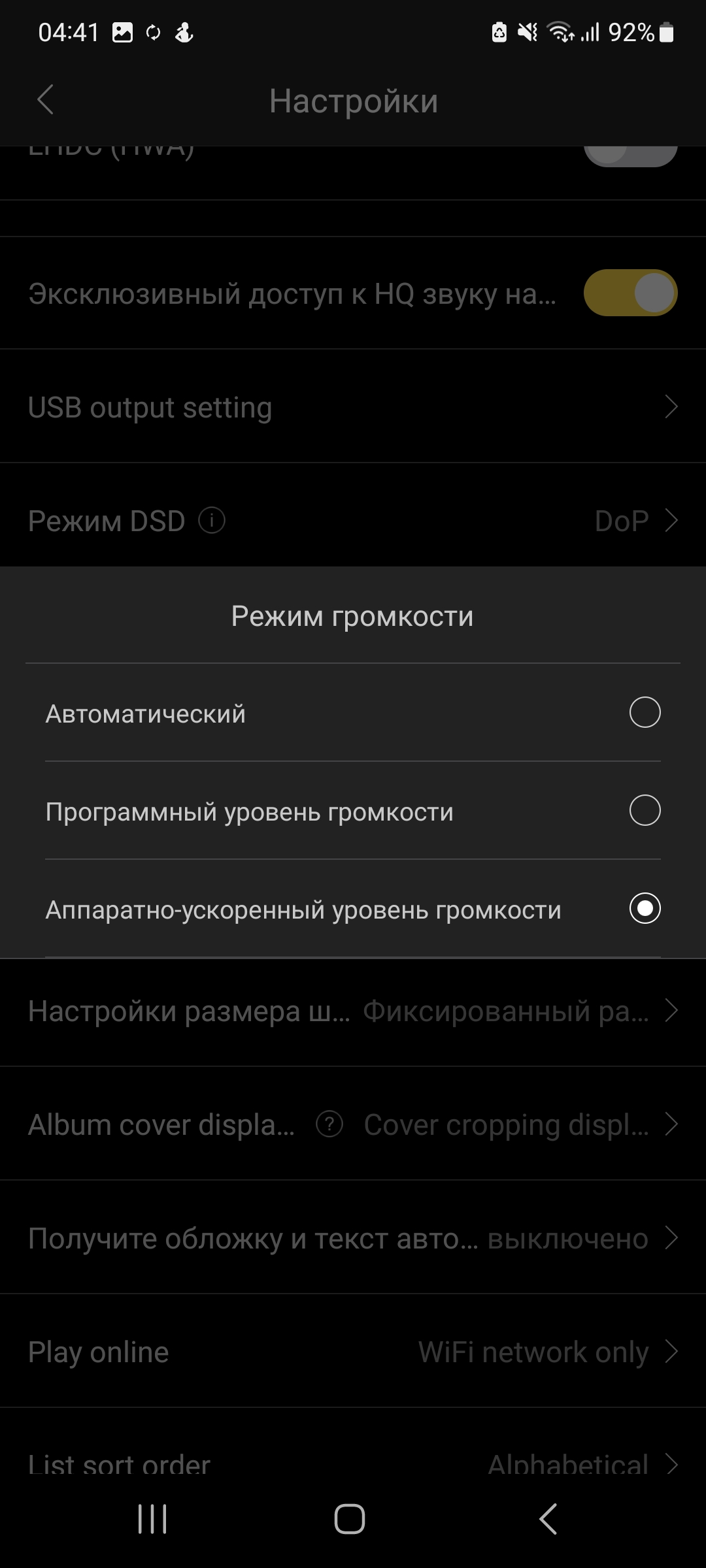Open recent apps from navigation bar
Image resolution: width=706 pixels, height=1568 pixels.
tap(152, 1518)
